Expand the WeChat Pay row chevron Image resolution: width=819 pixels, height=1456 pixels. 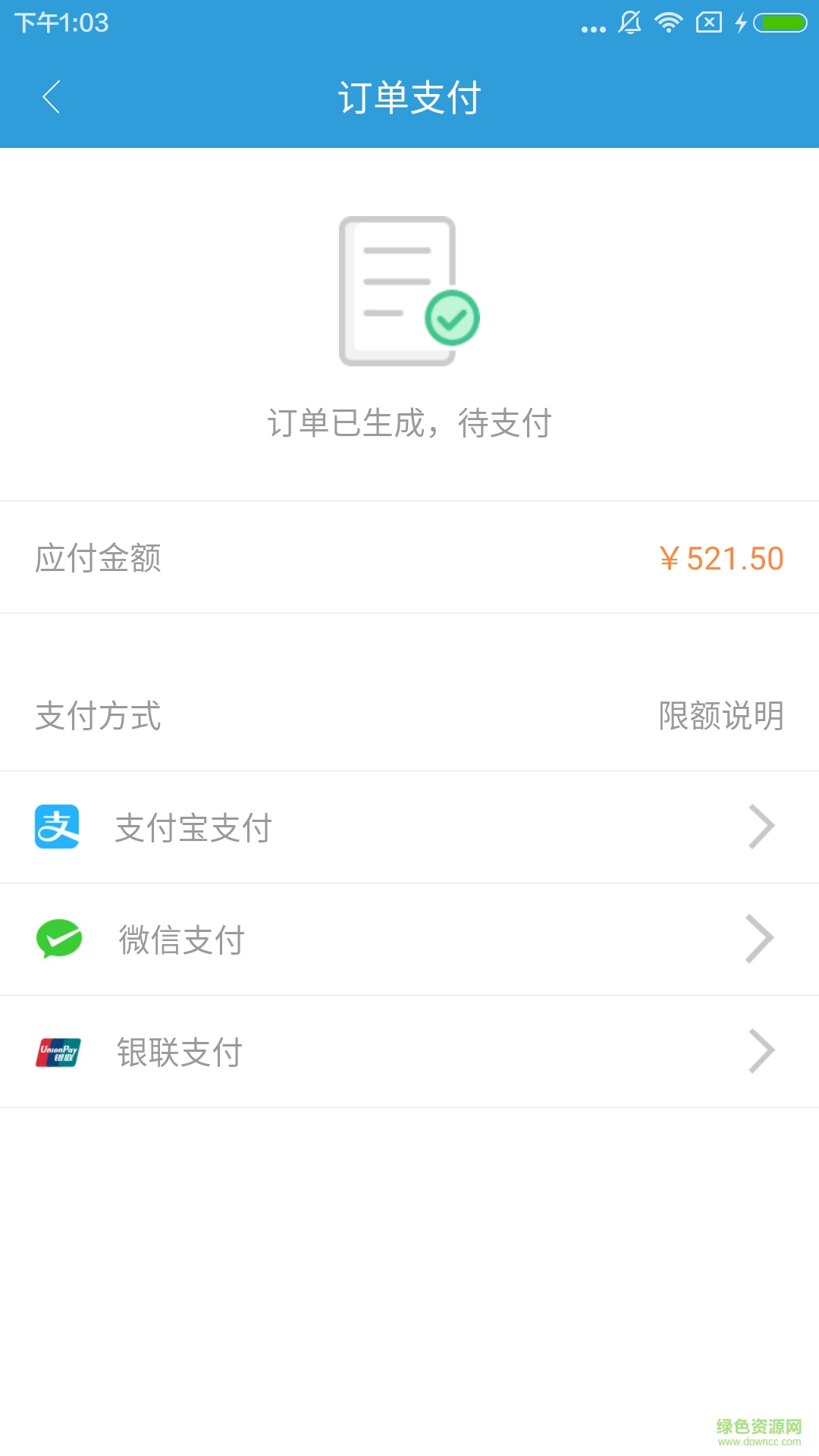click(x=762, y=939)
